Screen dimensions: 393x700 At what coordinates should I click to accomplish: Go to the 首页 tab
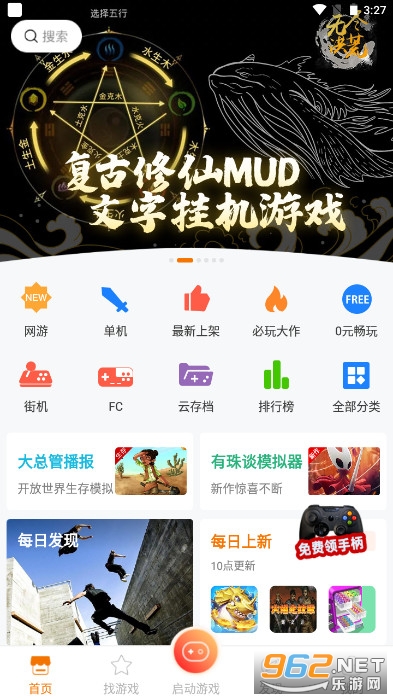pos(41,674)
